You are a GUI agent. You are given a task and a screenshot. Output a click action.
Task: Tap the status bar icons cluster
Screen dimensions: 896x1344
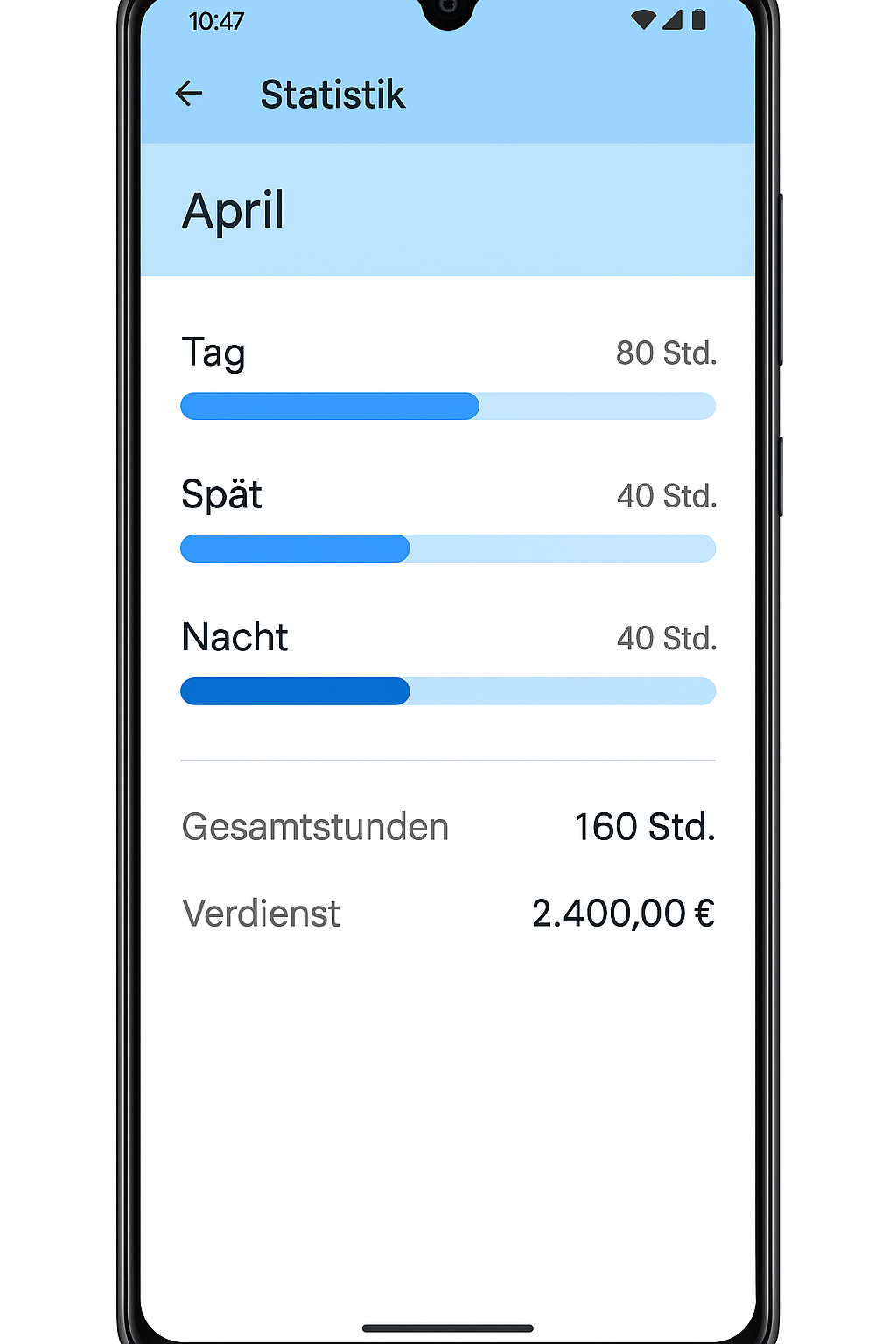tap(672, 20)
